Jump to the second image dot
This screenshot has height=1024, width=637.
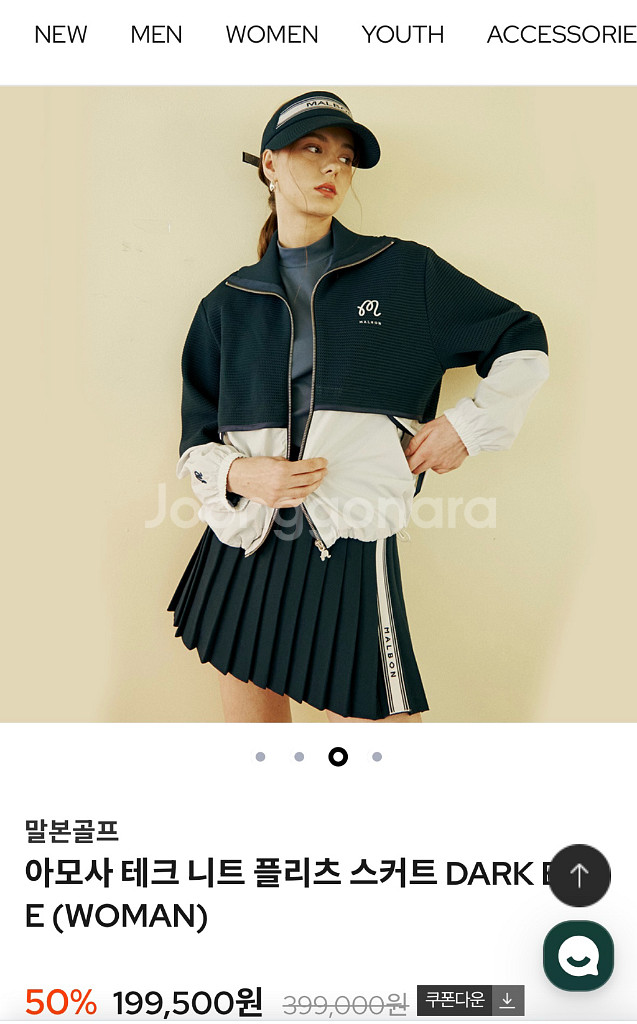tap(299, 757)
